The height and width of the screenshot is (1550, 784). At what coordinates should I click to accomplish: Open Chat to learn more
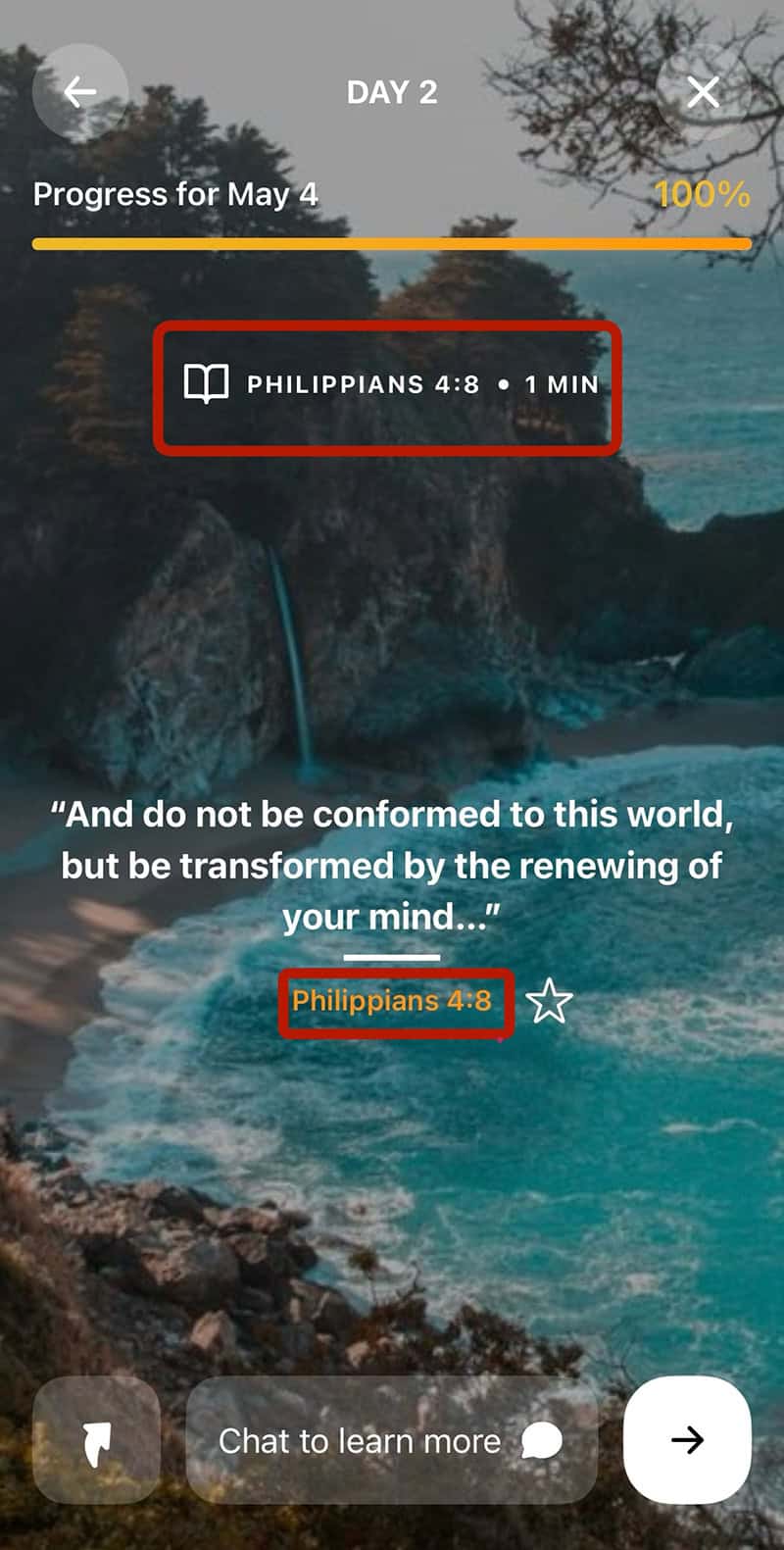390,1439
